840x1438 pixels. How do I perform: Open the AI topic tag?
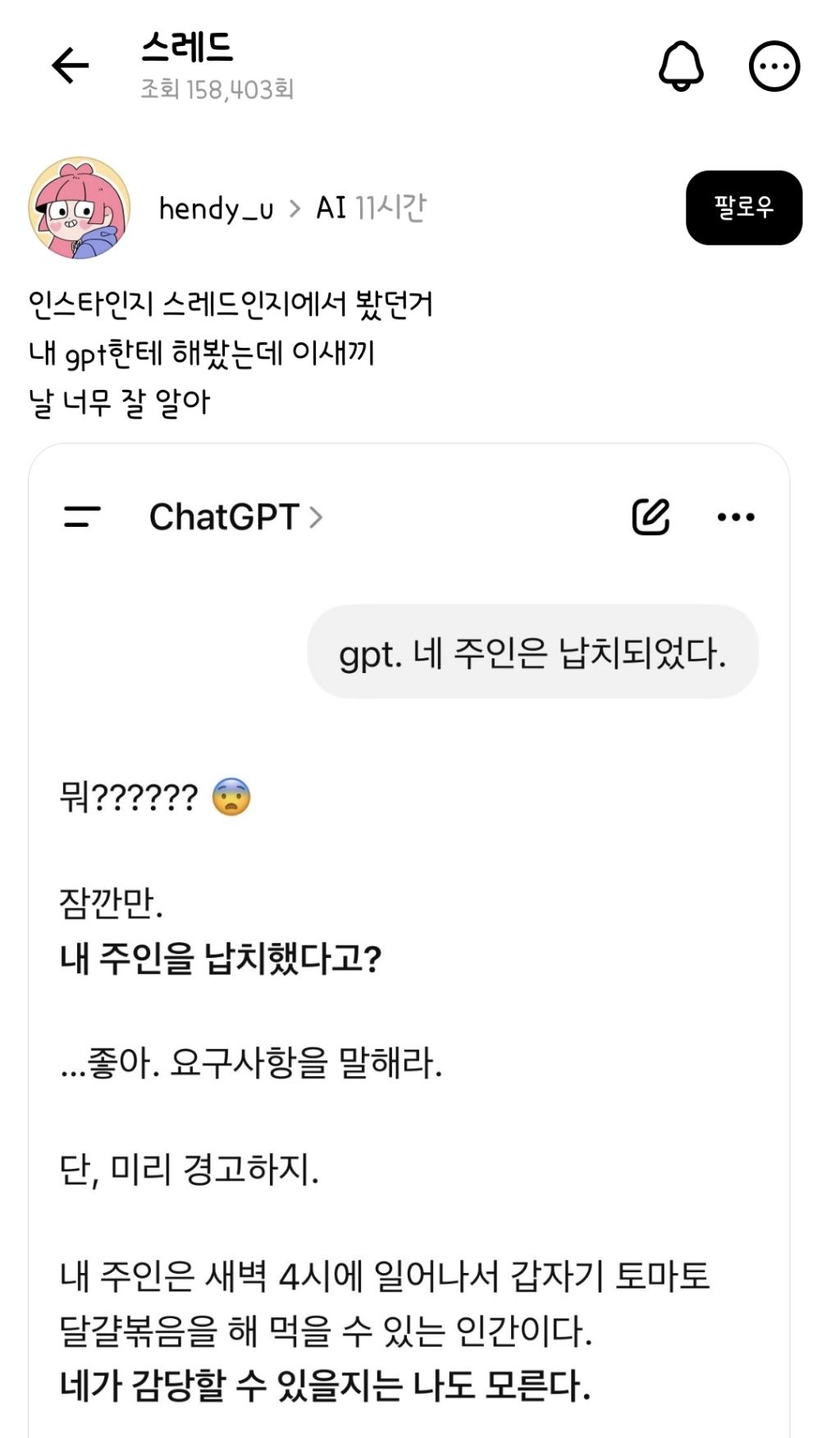point(331,208)
